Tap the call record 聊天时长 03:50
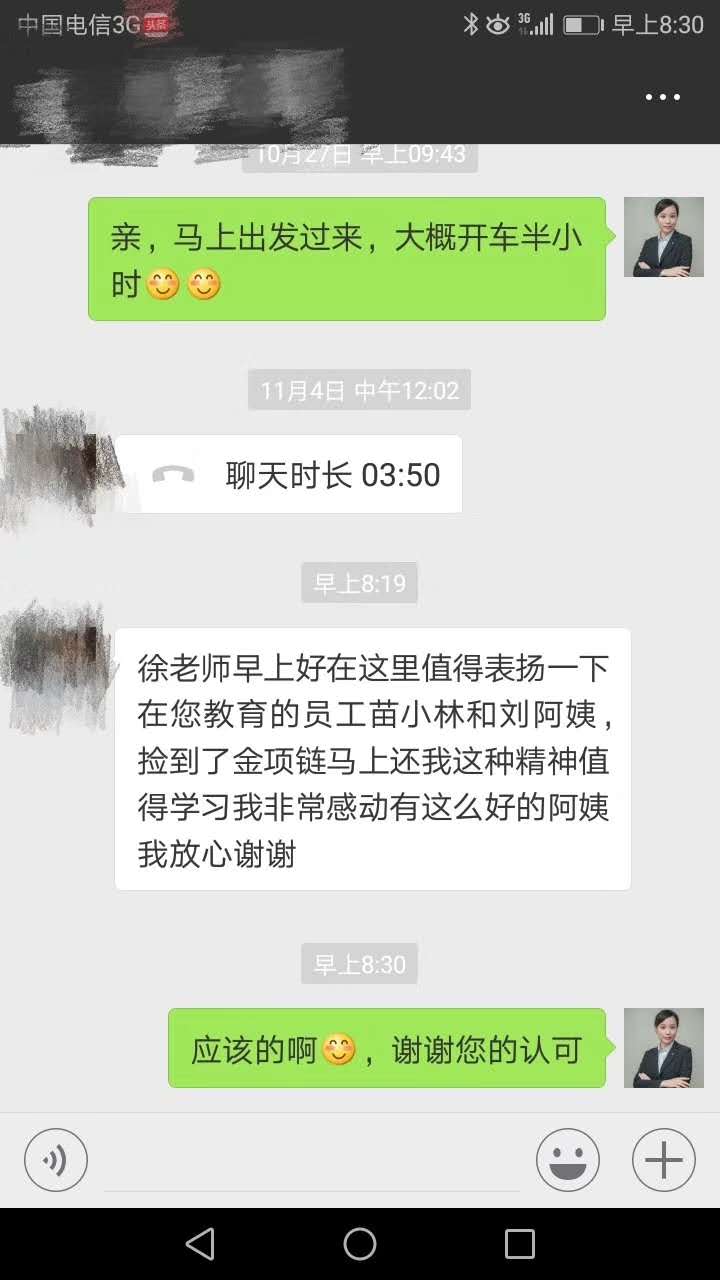The height and width of the screenshot is (1280, 720). pos(289,475)
